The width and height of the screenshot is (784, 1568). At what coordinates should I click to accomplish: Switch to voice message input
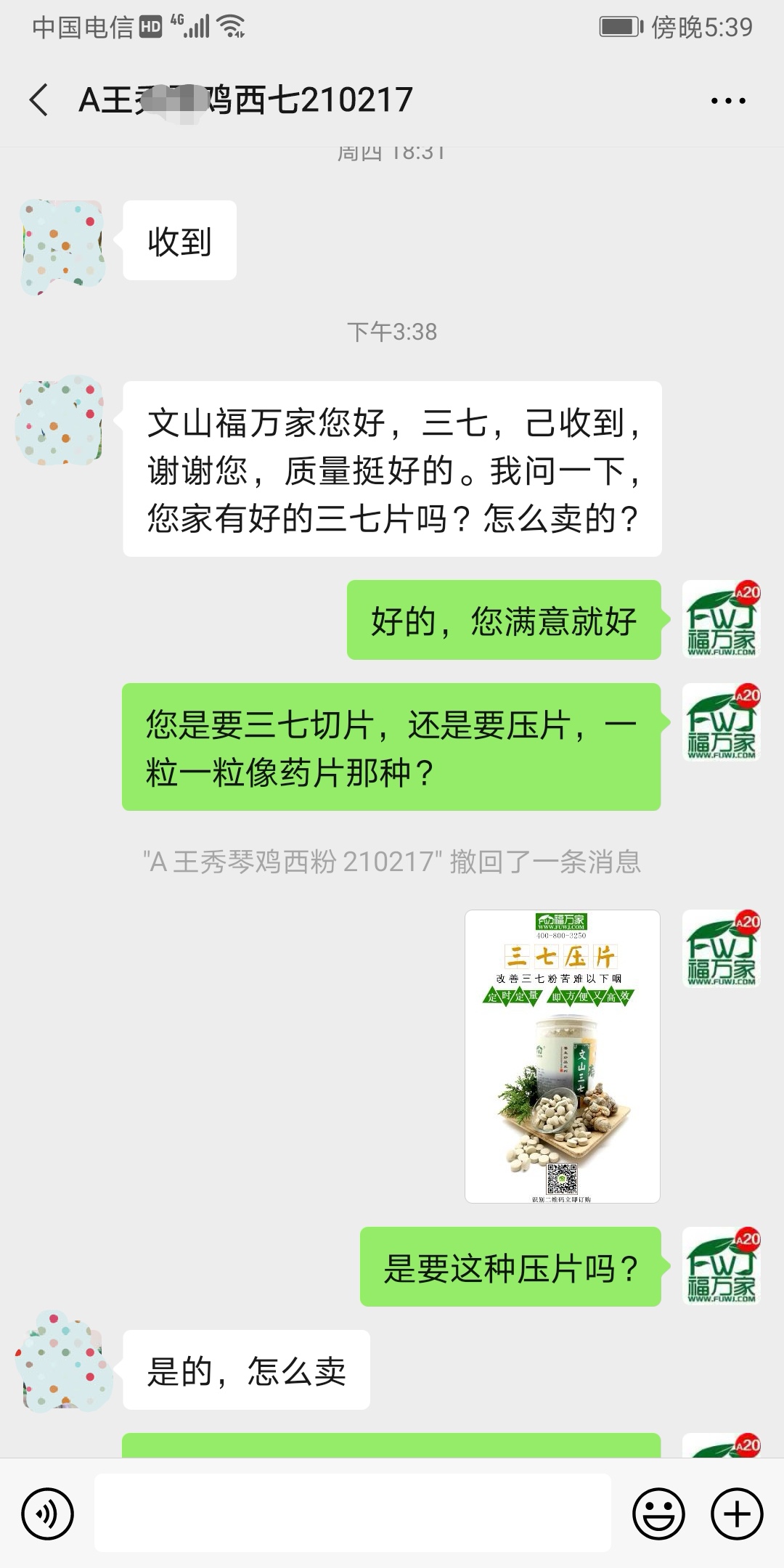48,1514
